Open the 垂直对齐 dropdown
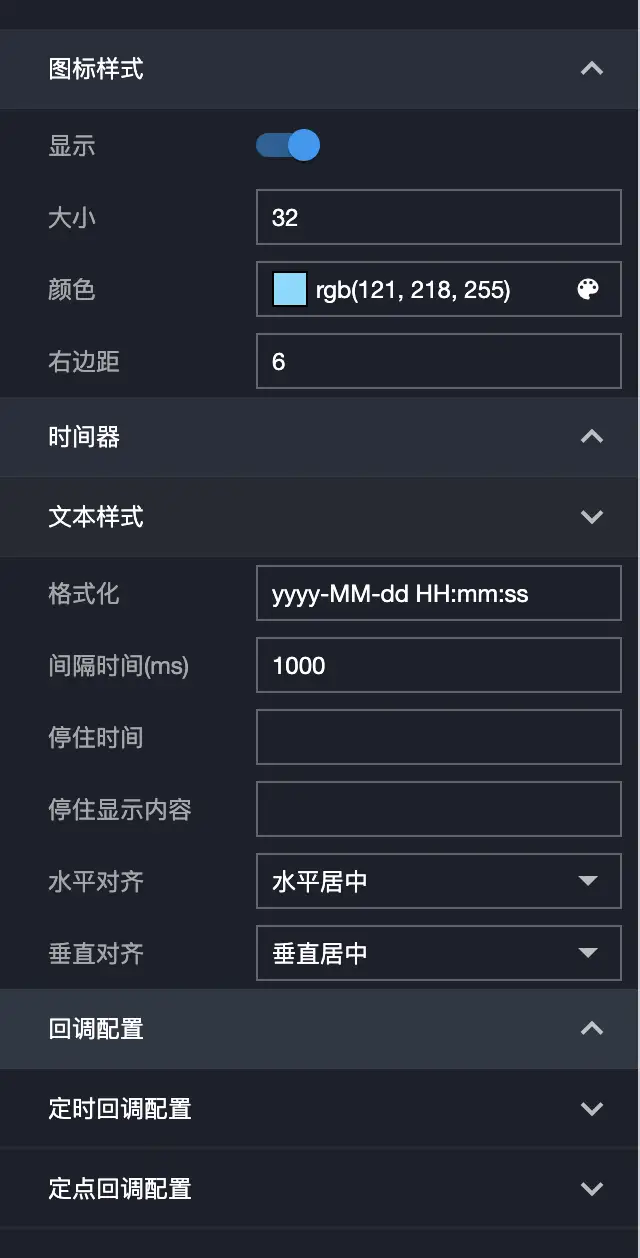This screenshot has height=1258, width=640. 438,953
